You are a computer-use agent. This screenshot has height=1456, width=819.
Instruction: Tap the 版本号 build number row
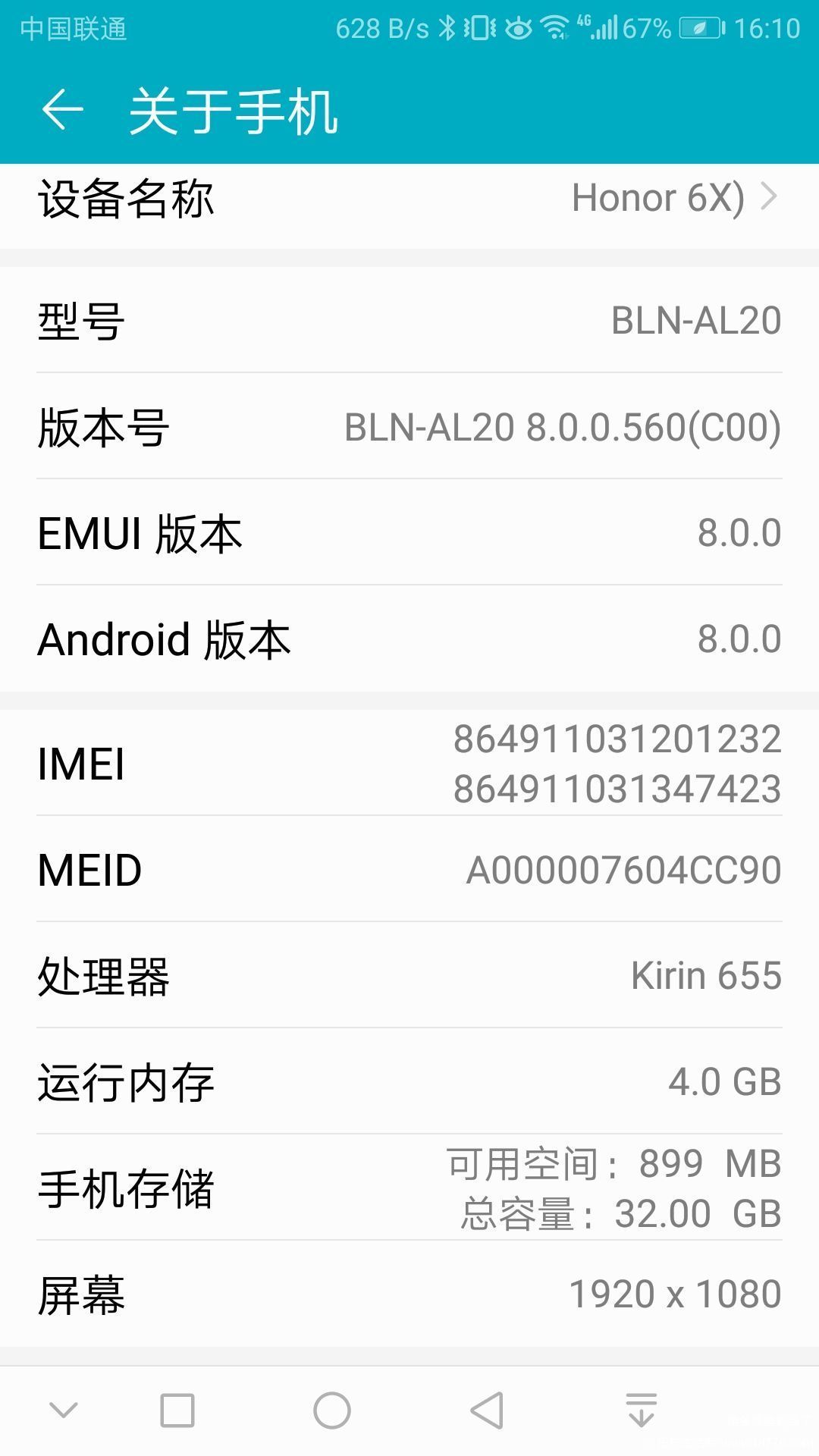409,426
